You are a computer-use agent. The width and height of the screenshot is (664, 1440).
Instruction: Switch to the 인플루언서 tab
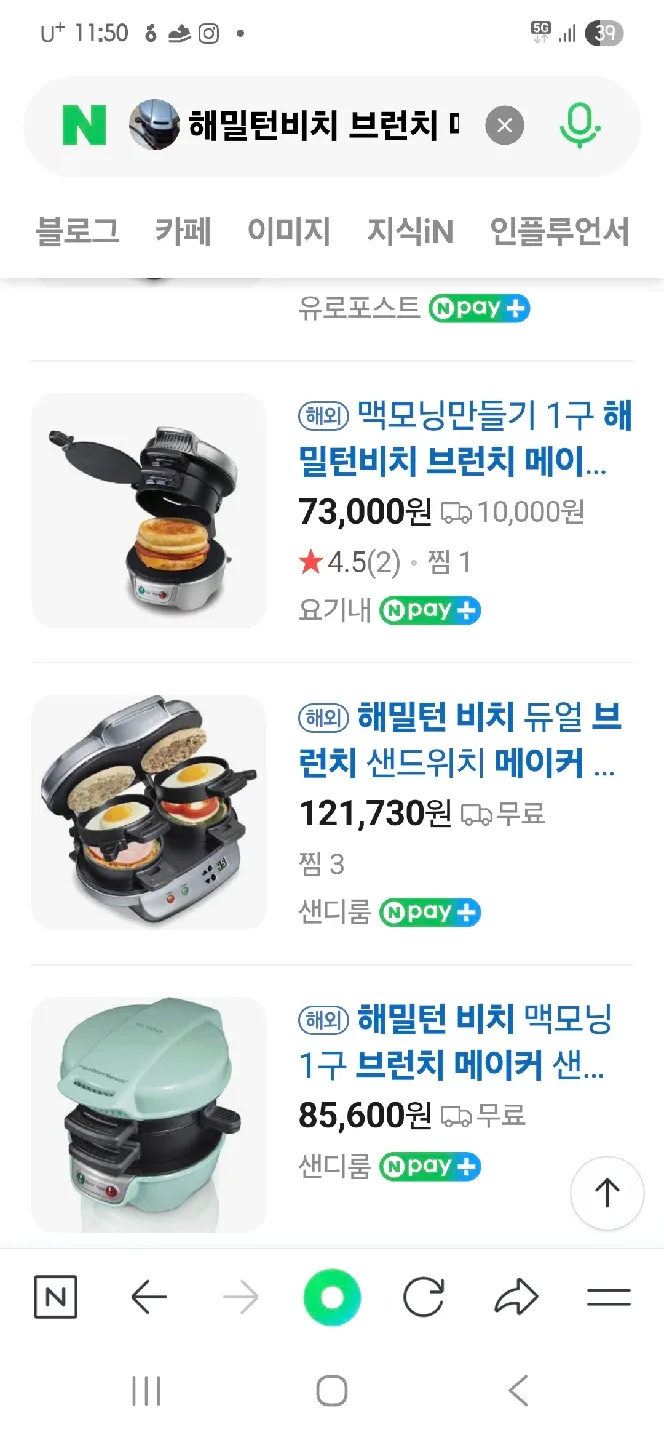coord(559,232)
